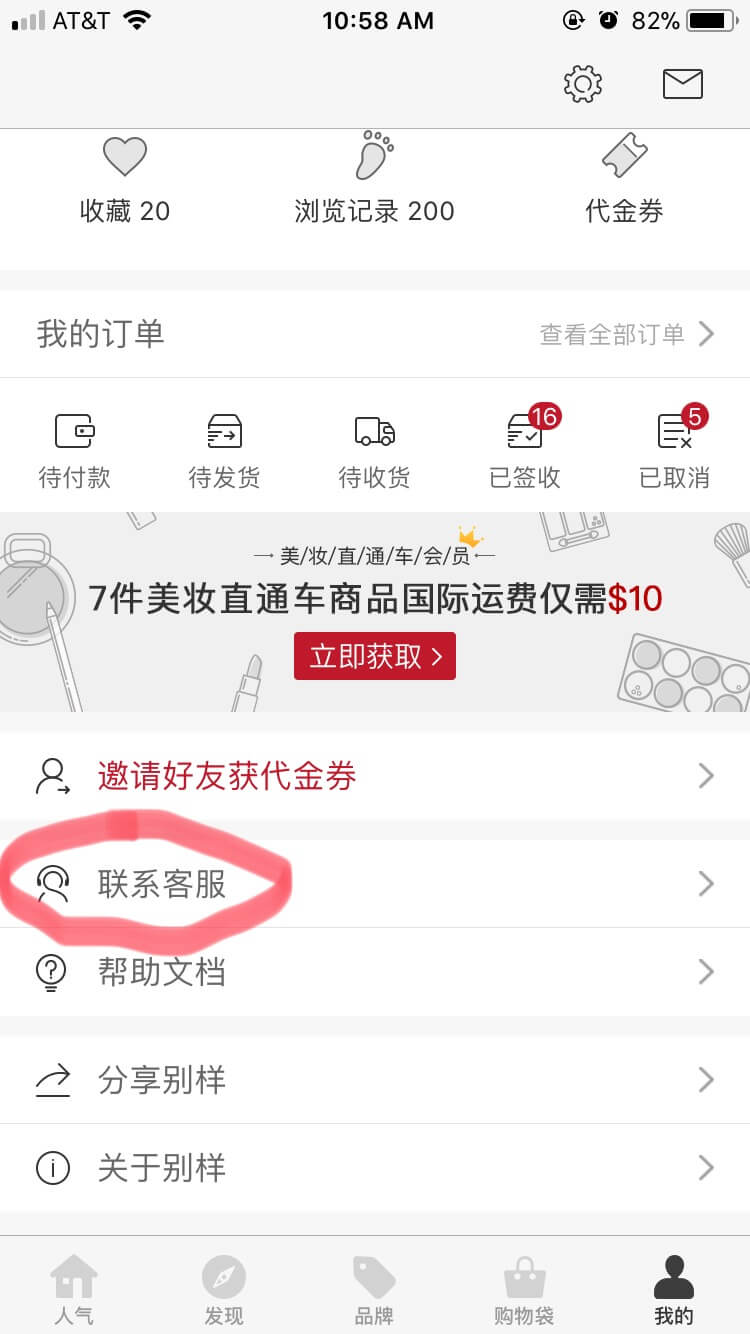Open 收藏 favorites list

(x=125, y=180)
